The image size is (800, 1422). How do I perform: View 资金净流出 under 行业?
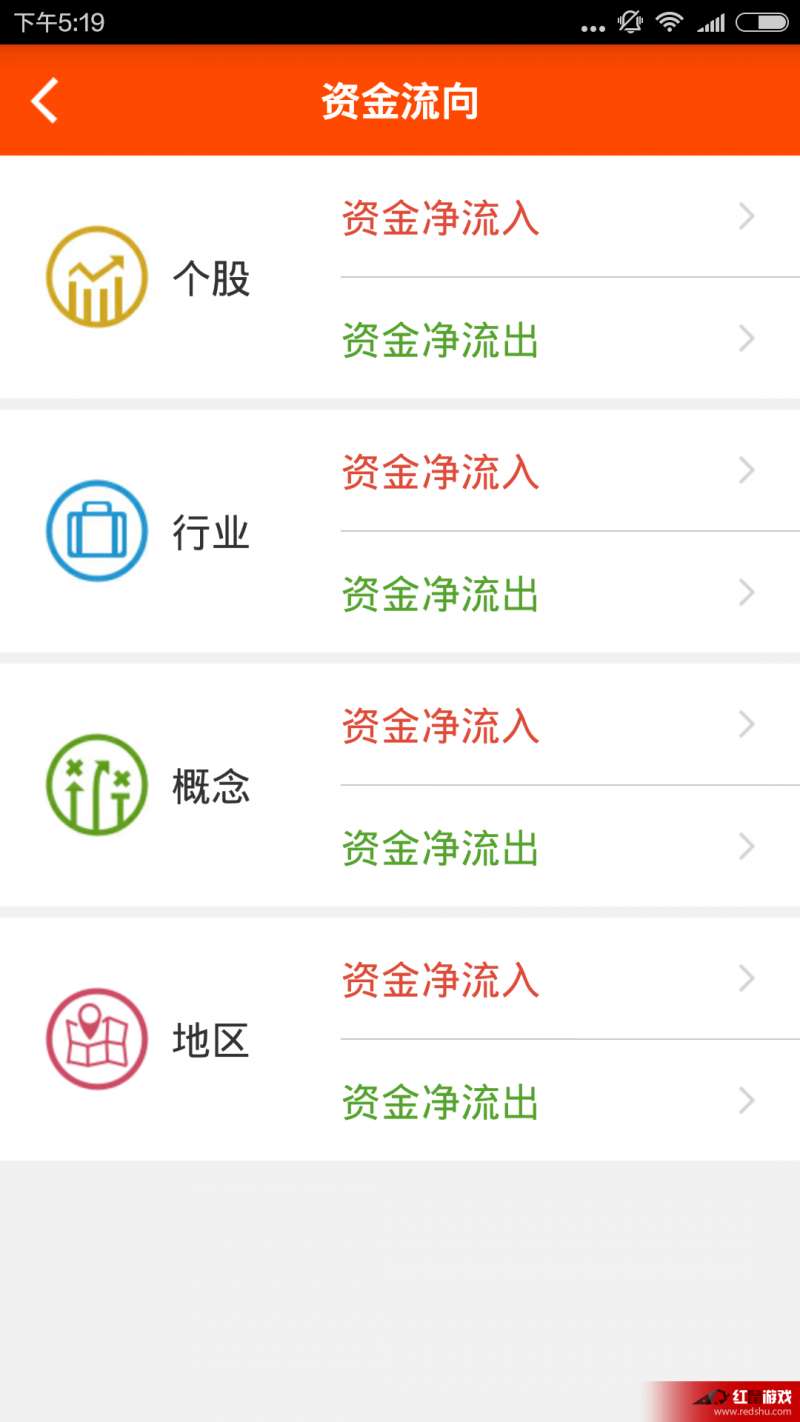click(x=570, y=593)
